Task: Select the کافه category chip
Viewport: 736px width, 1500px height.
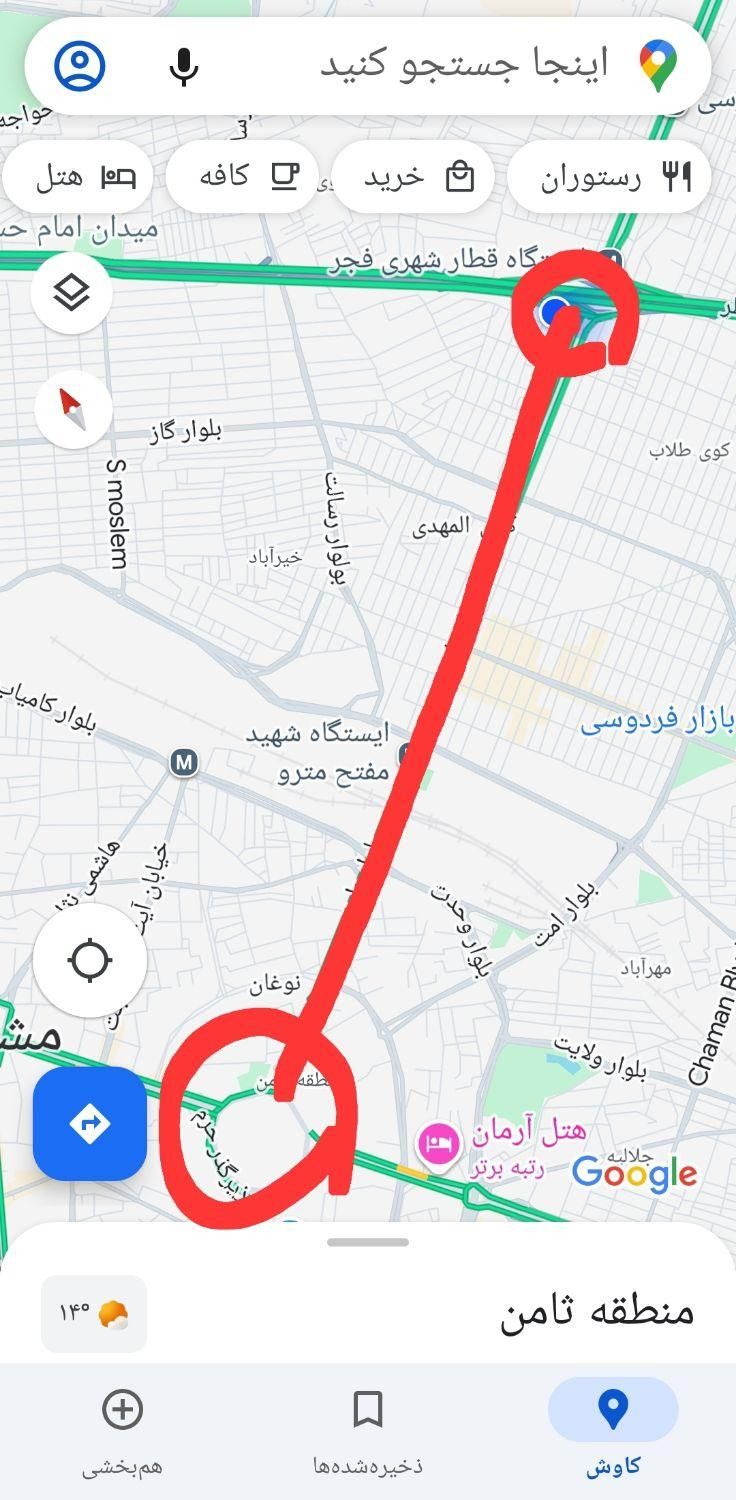Action: point(243,178)
